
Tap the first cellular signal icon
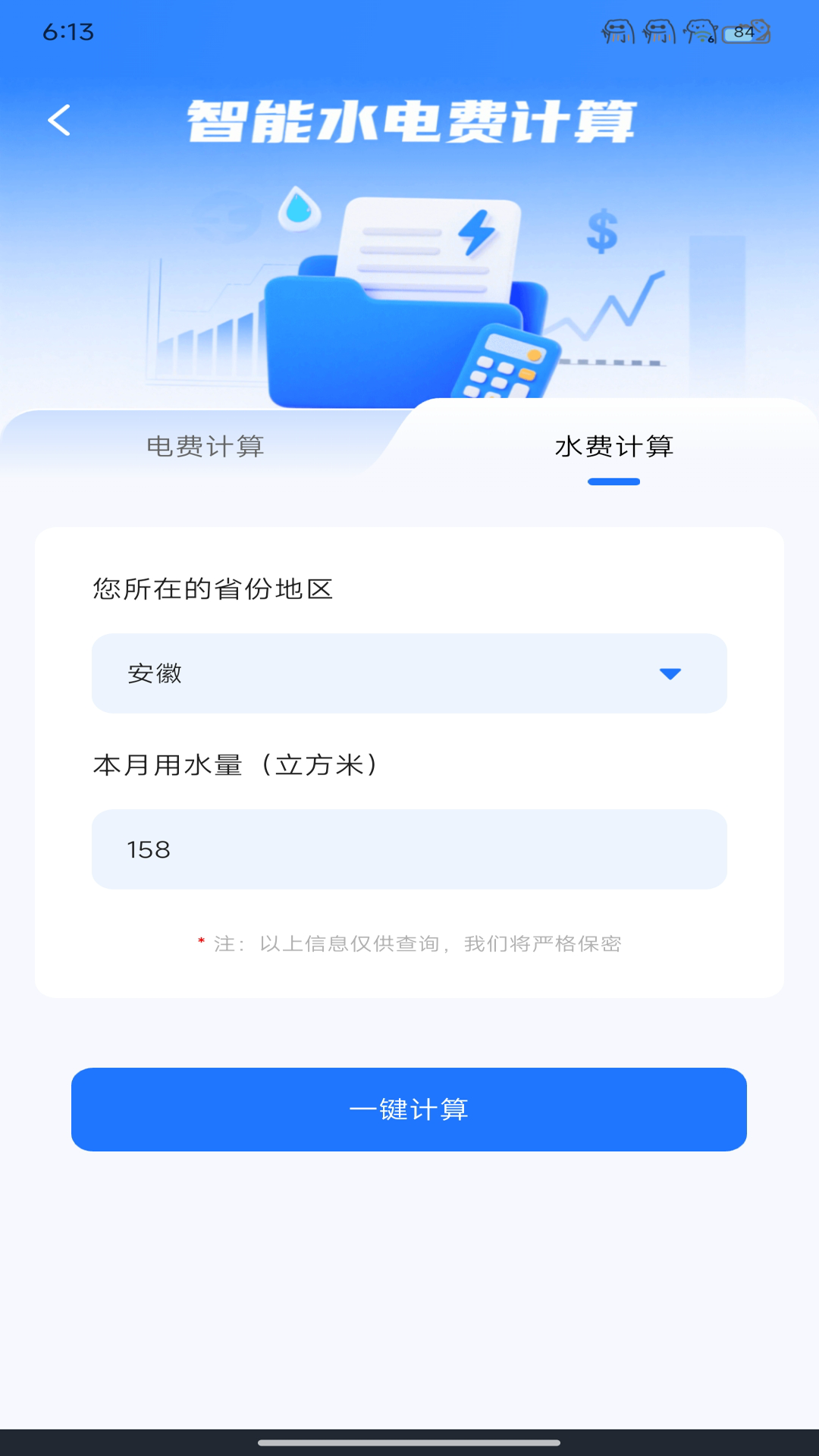(x=620, y=32)
